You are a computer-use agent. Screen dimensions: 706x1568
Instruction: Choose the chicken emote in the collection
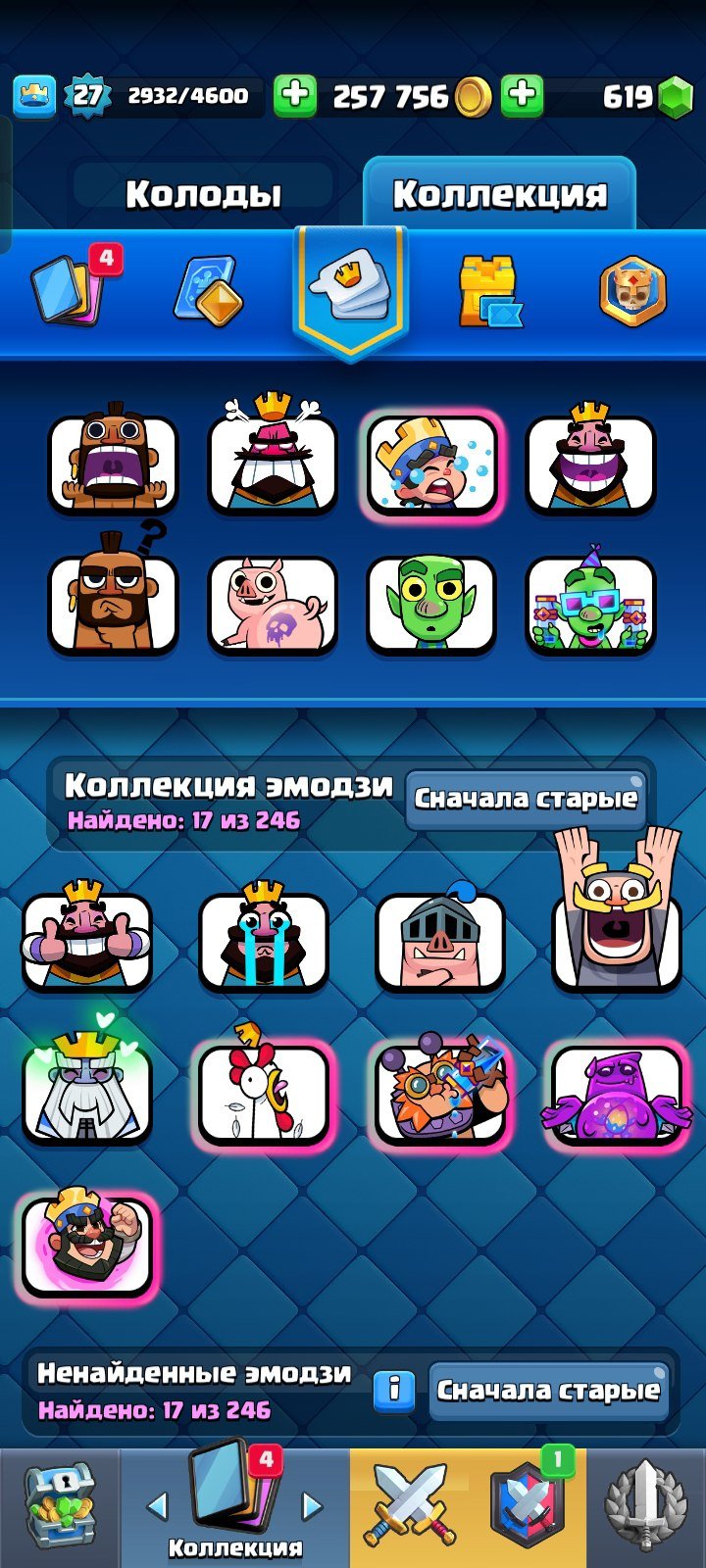point(263,1093)
